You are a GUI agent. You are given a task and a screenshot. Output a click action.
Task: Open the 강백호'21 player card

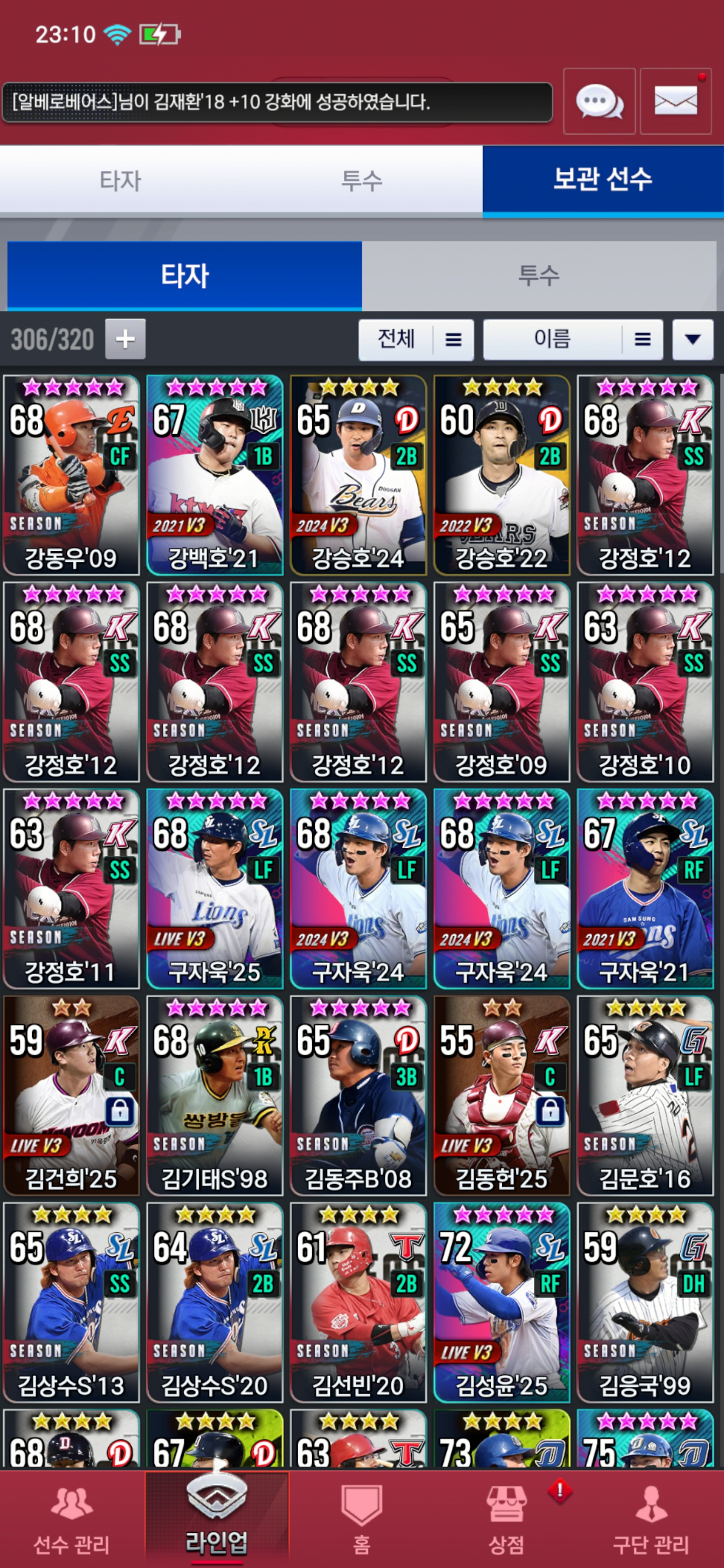(x=214, y=475)
